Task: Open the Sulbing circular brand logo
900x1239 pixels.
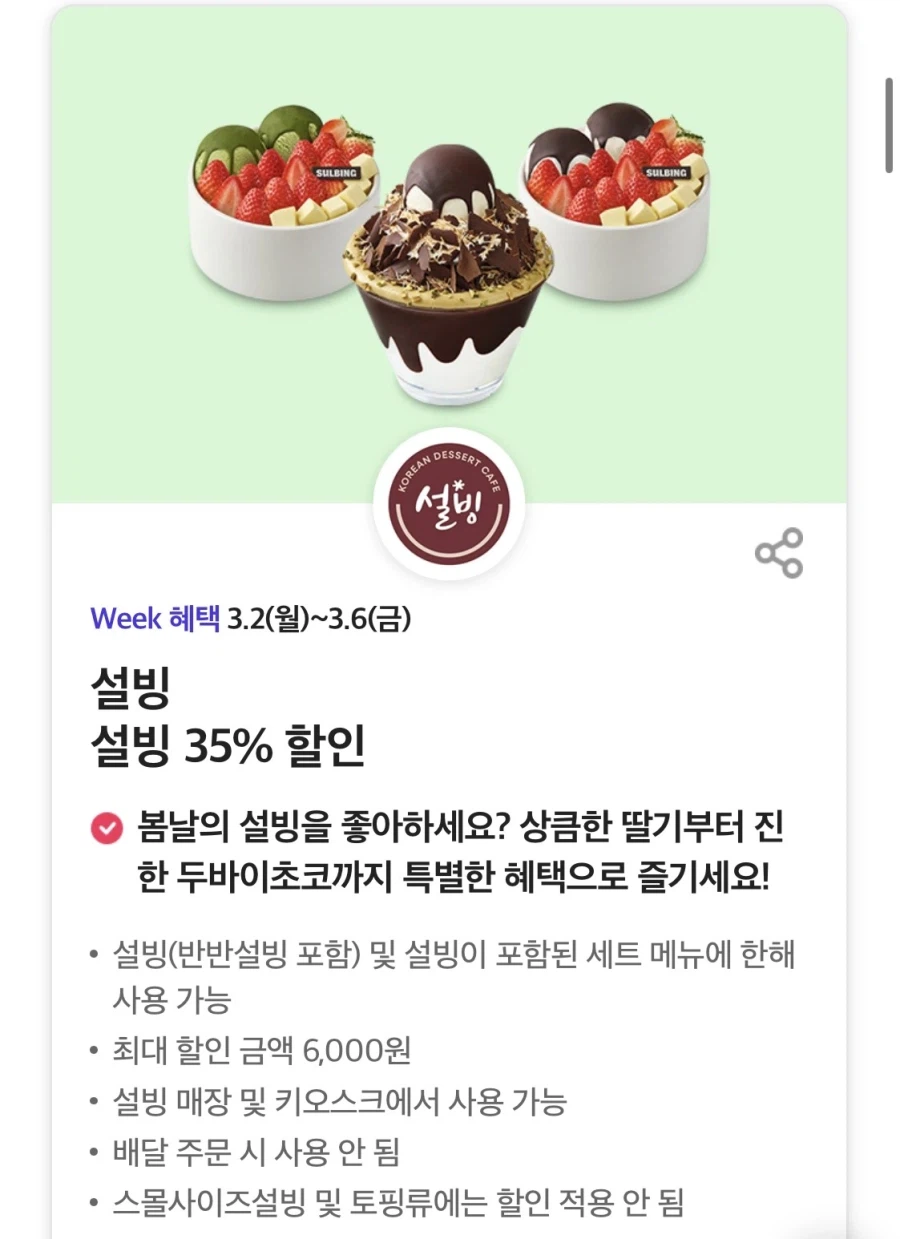Action: [x=449, y=503]
